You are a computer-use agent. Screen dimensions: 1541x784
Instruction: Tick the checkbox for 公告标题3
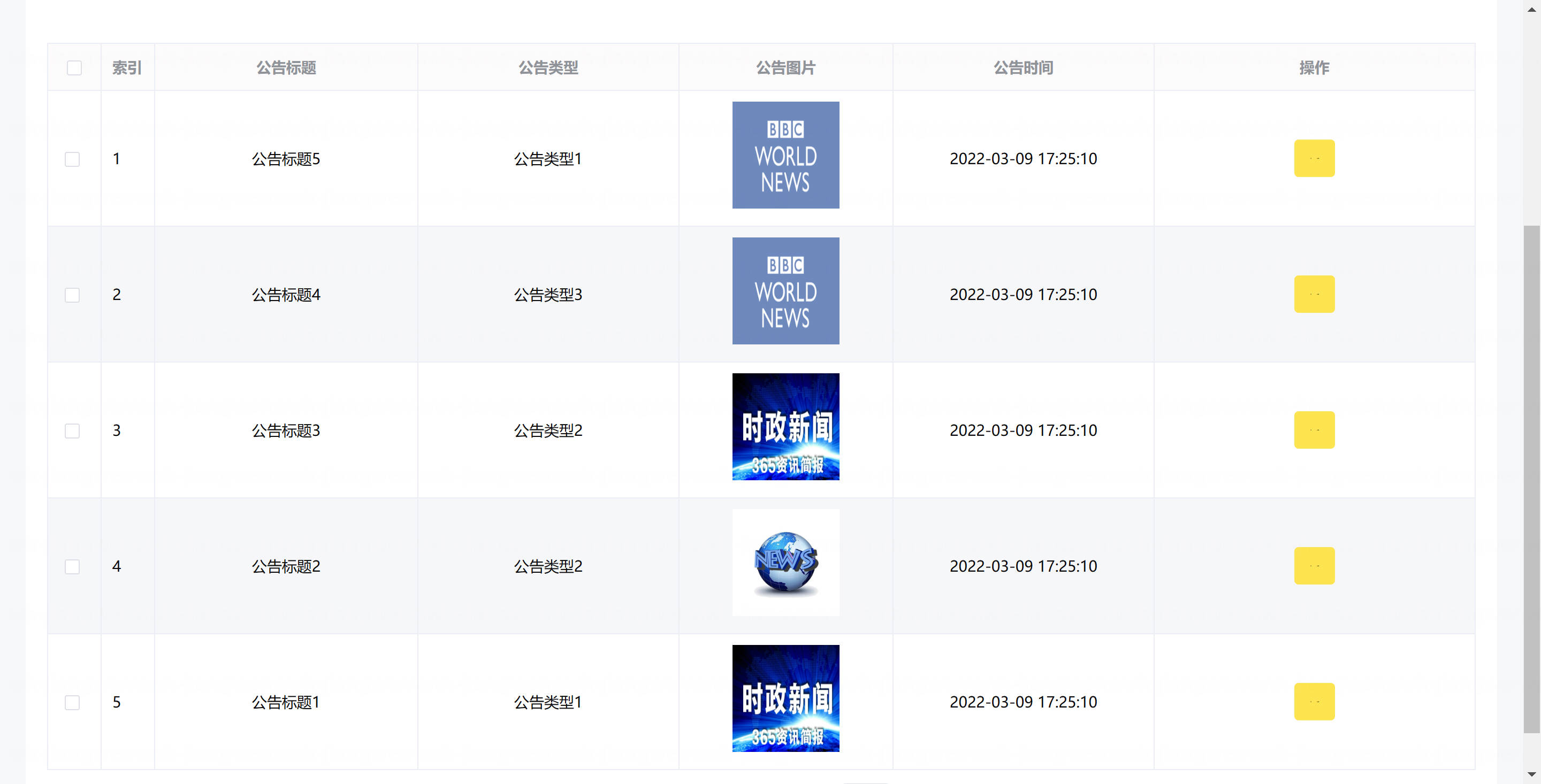point(72,431)
